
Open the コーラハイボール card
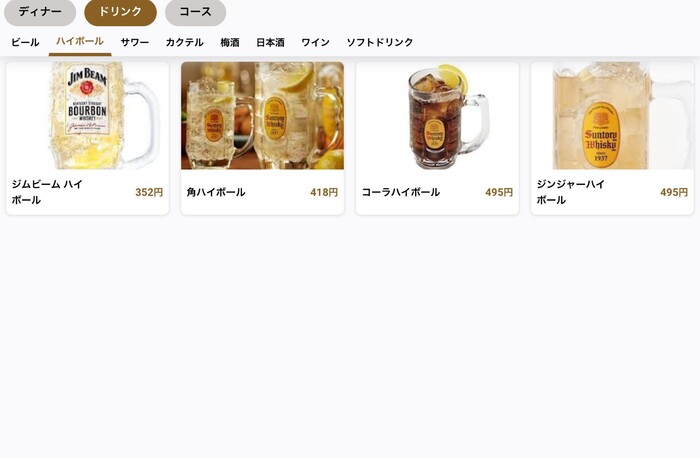point(437,138)
